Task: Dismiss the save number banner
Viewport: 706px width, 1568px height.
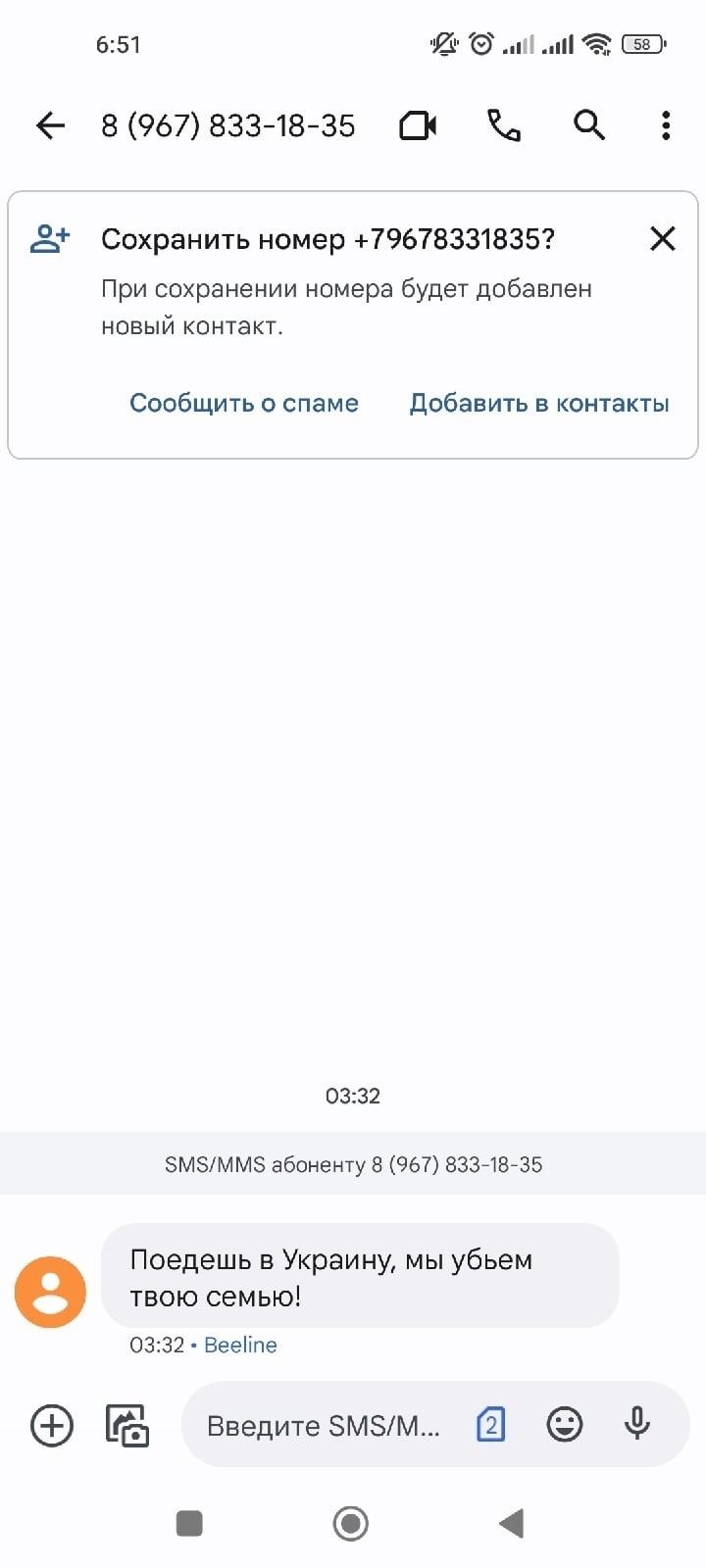Action: click(x=663, y=238)
